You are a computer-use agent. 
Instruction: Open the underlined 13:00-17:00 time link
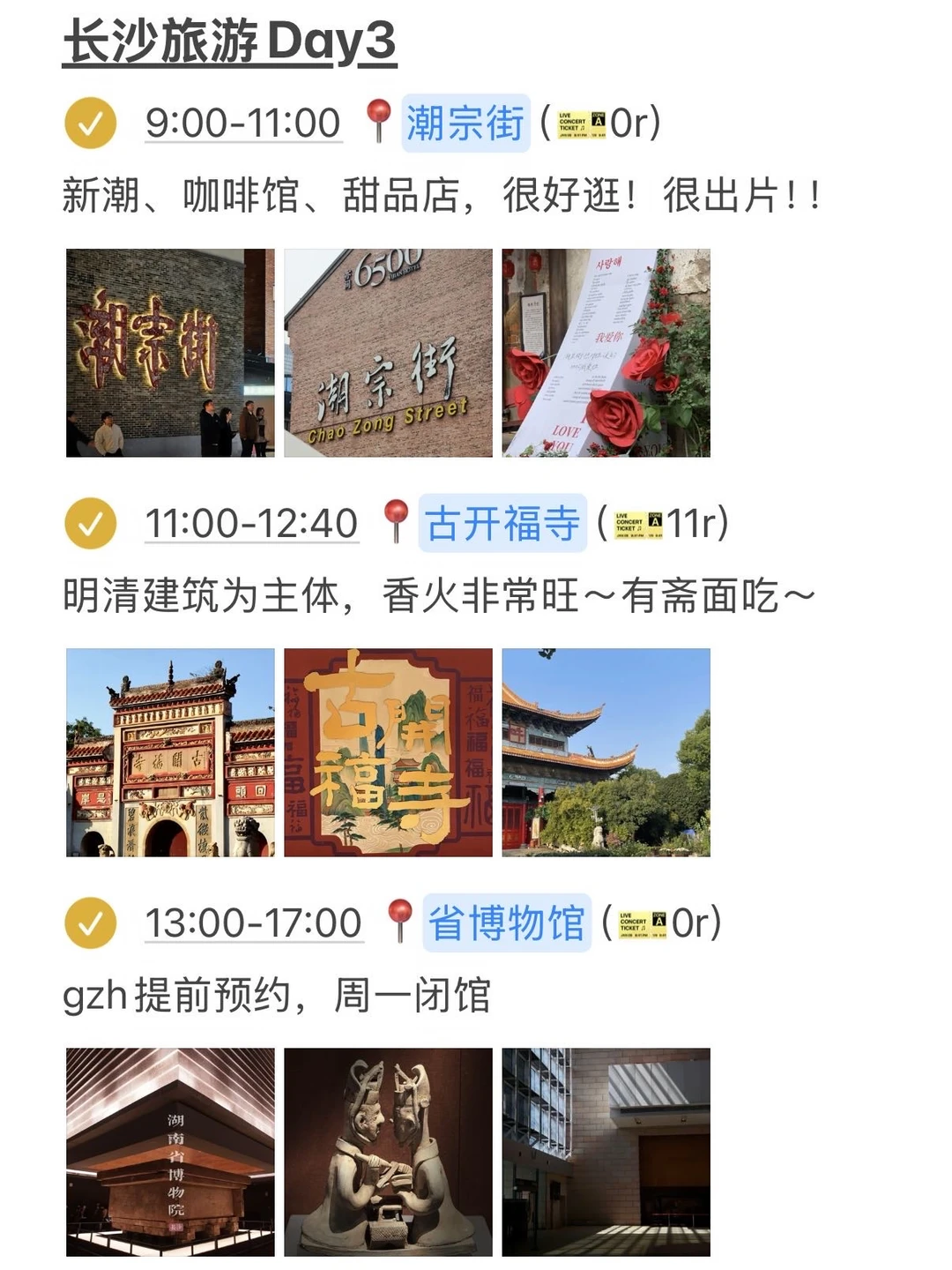click(x=254, y=923)
